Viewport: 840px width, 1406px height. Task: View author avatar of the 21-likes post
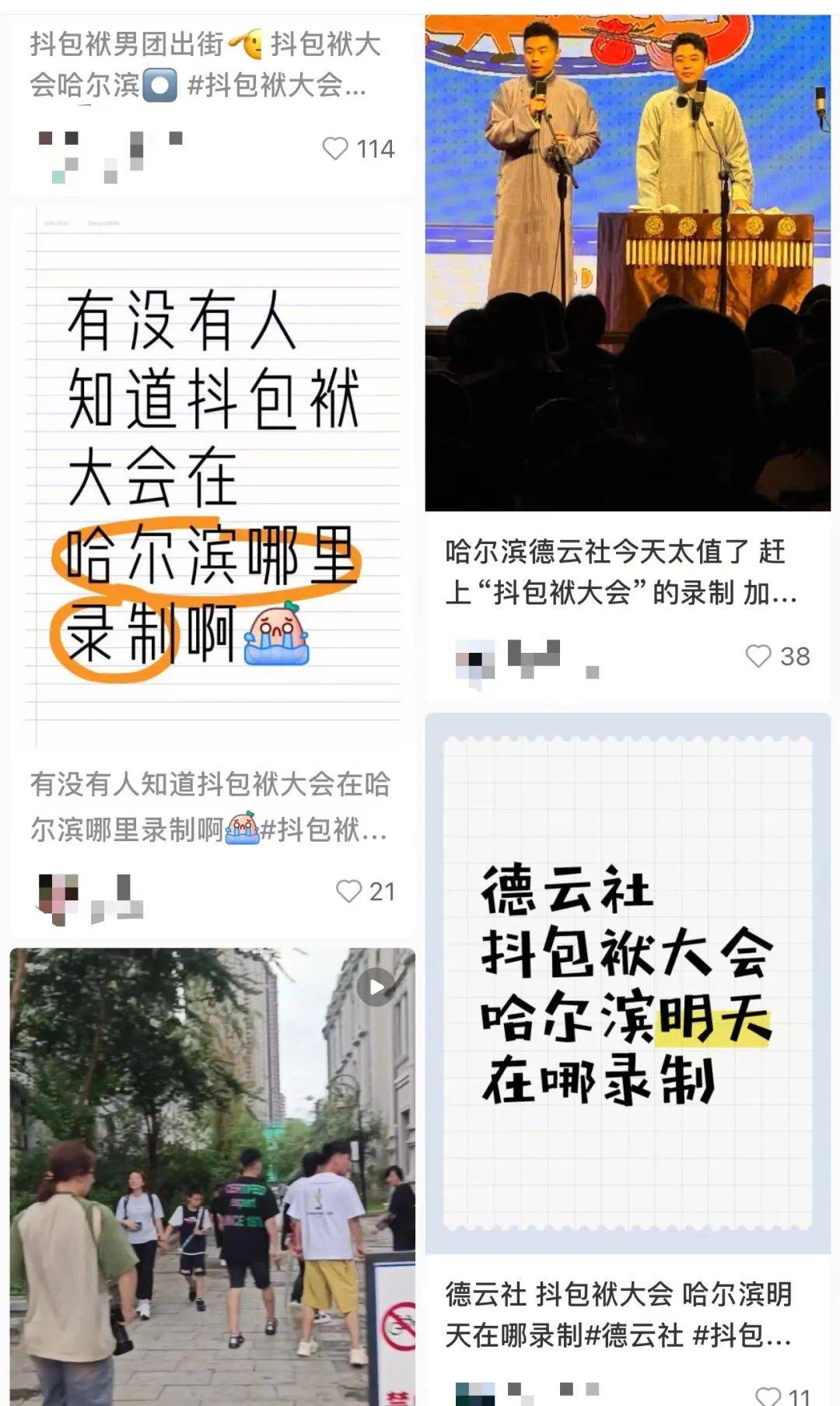pos(58,897)
